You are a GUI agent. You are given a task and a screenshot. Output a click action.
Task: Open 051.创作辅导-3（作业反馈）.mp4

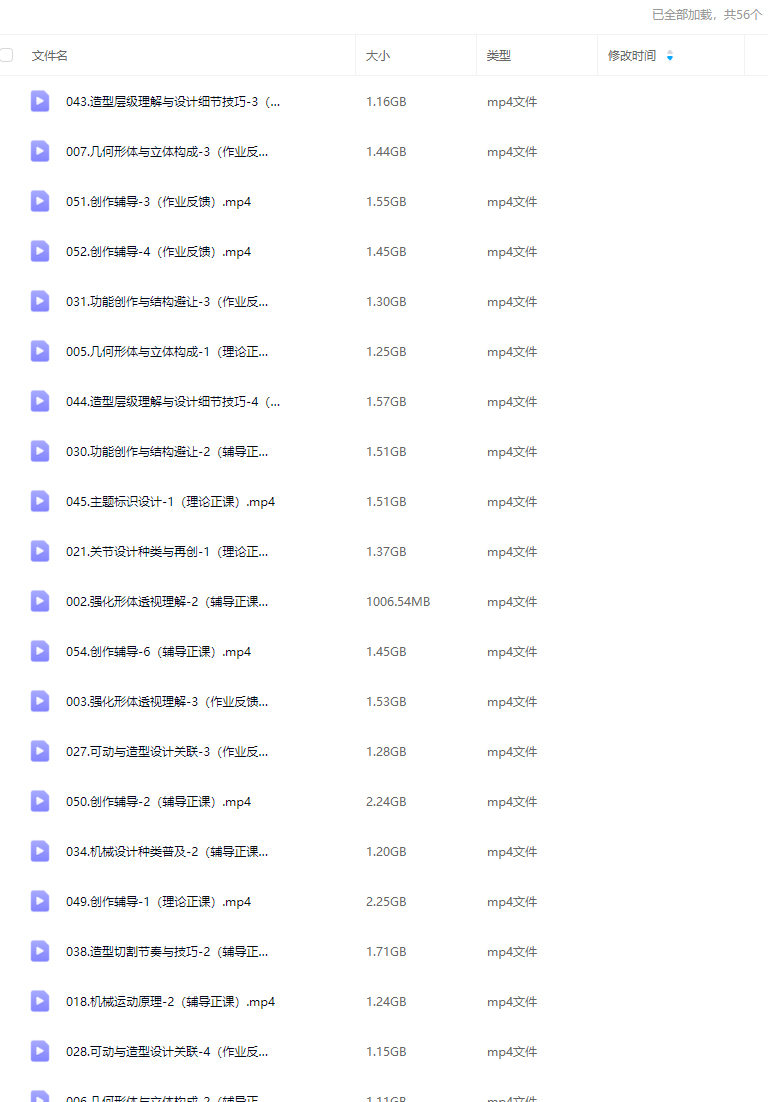tap(158, 202)
